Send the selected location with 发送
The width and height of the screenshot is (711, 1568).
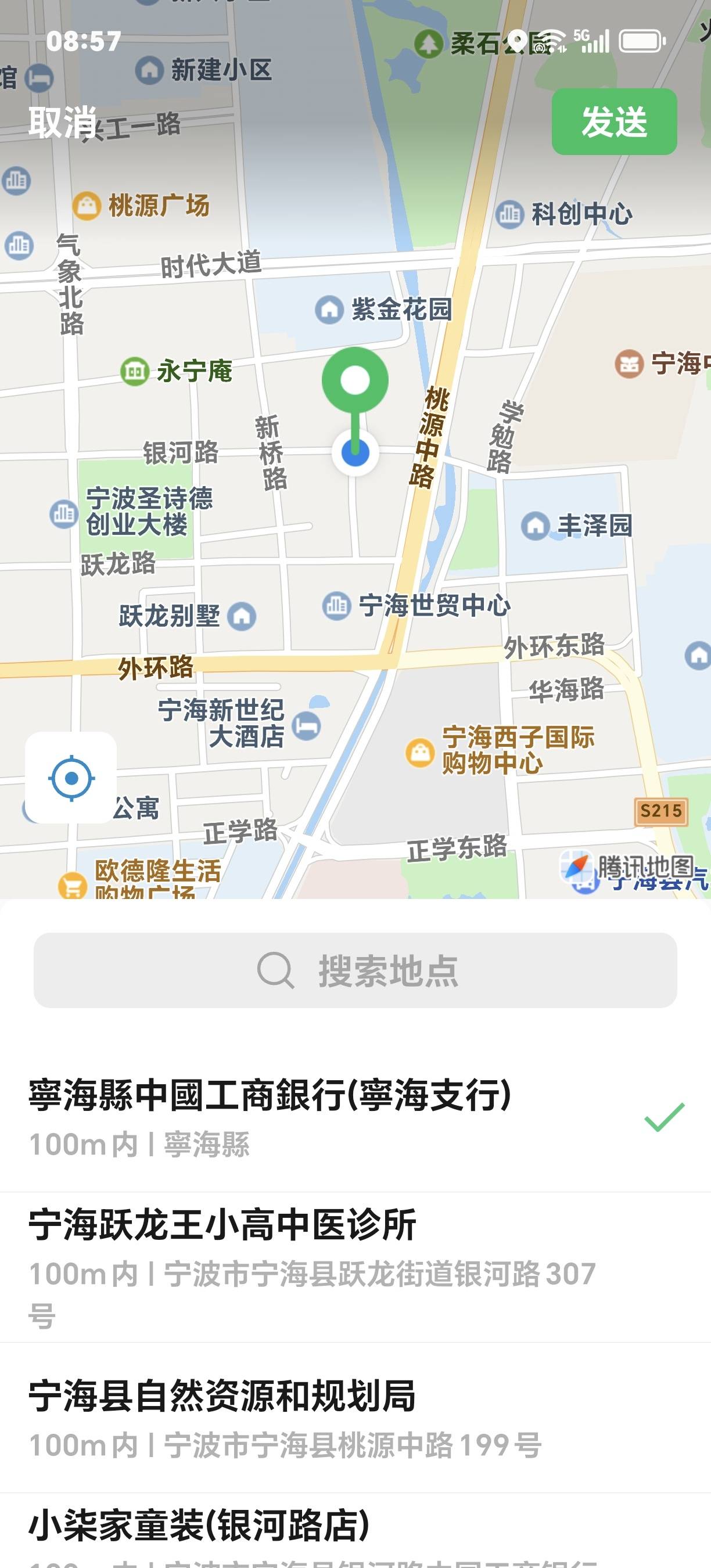coord(613,122)
